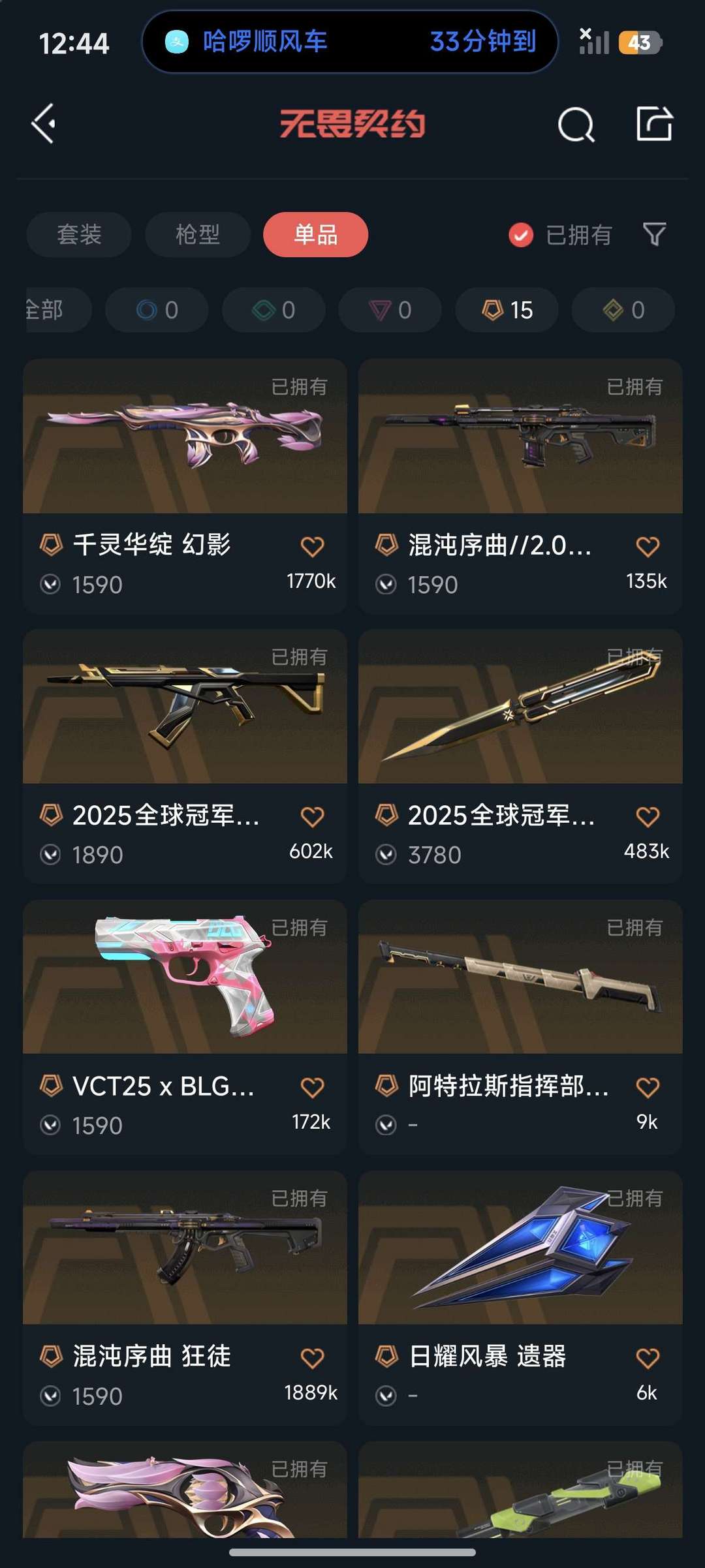The image size is (705, 1568).
Task: Switch to the 枪型 tab
Action: tap(197, 235)
